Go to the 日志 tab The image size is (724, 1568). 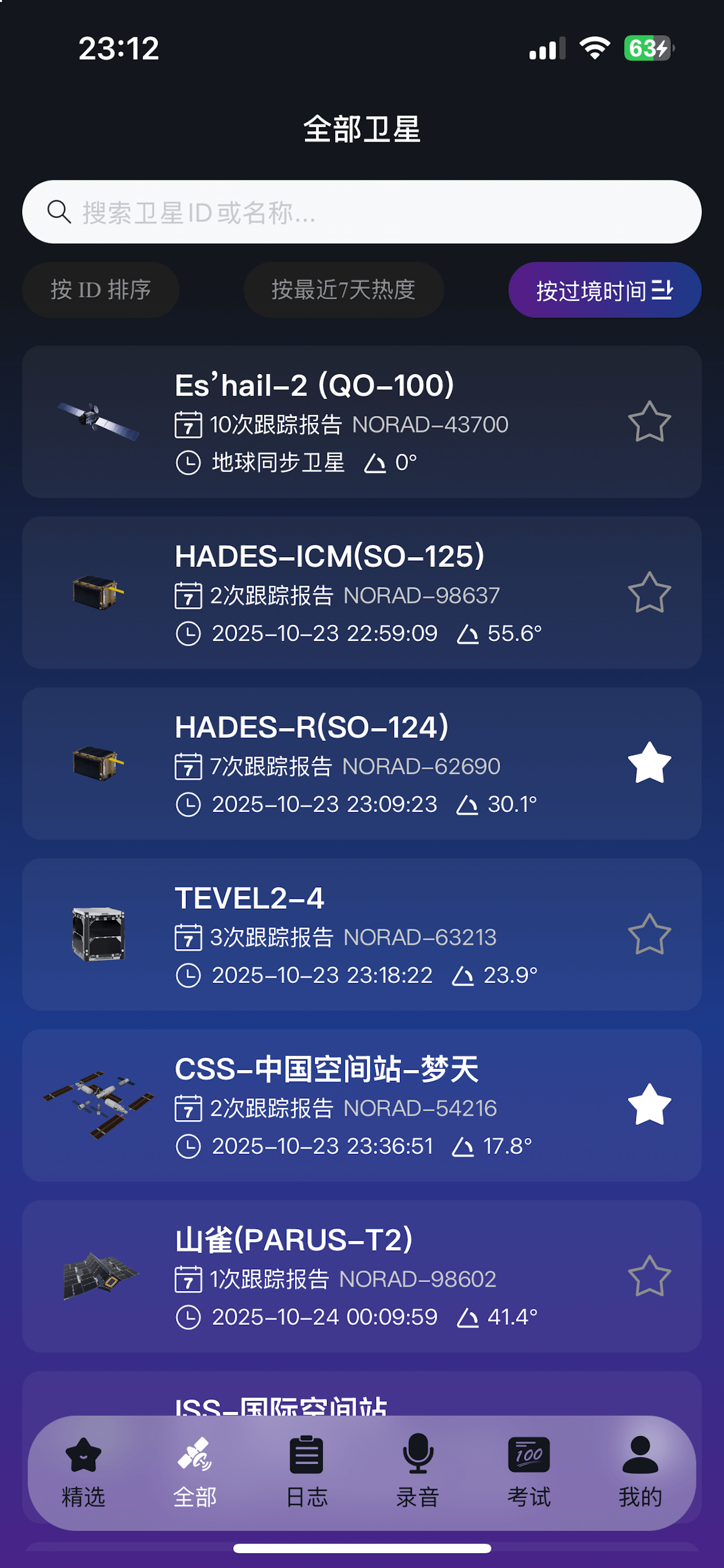[307, 1472]
